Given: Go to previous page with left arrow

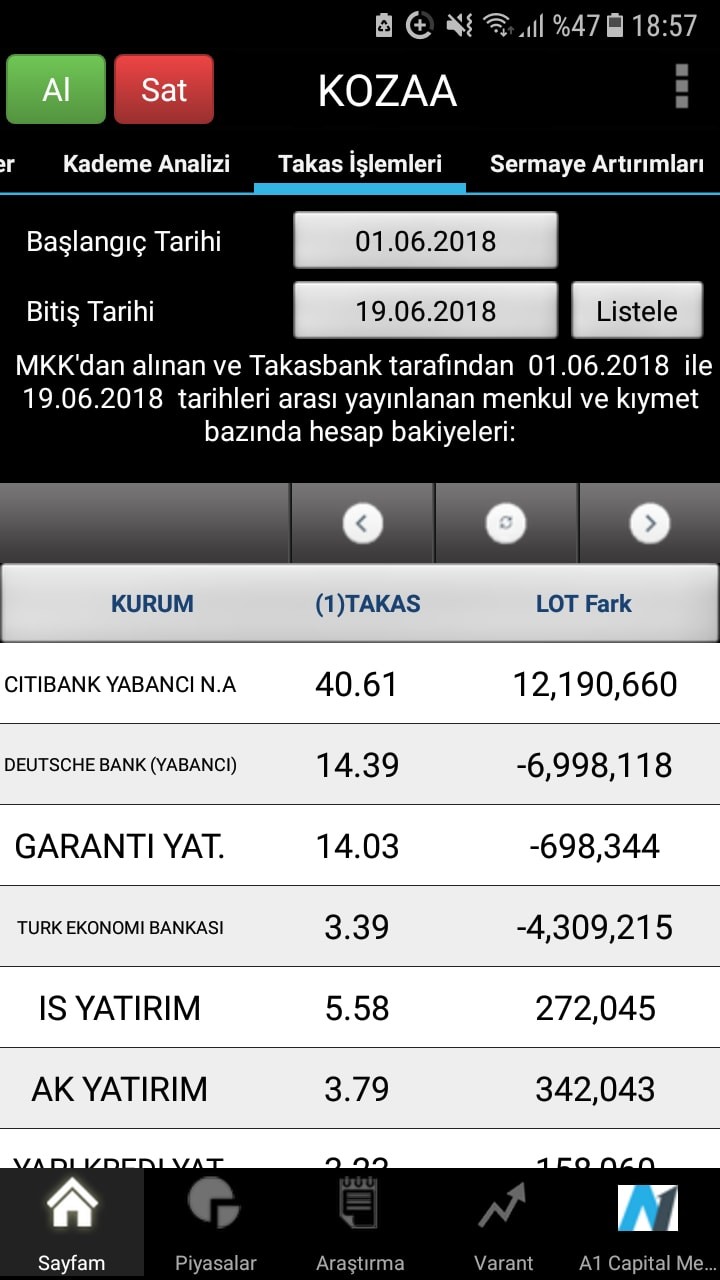Looking at the screenshot, I should point(362,523).
